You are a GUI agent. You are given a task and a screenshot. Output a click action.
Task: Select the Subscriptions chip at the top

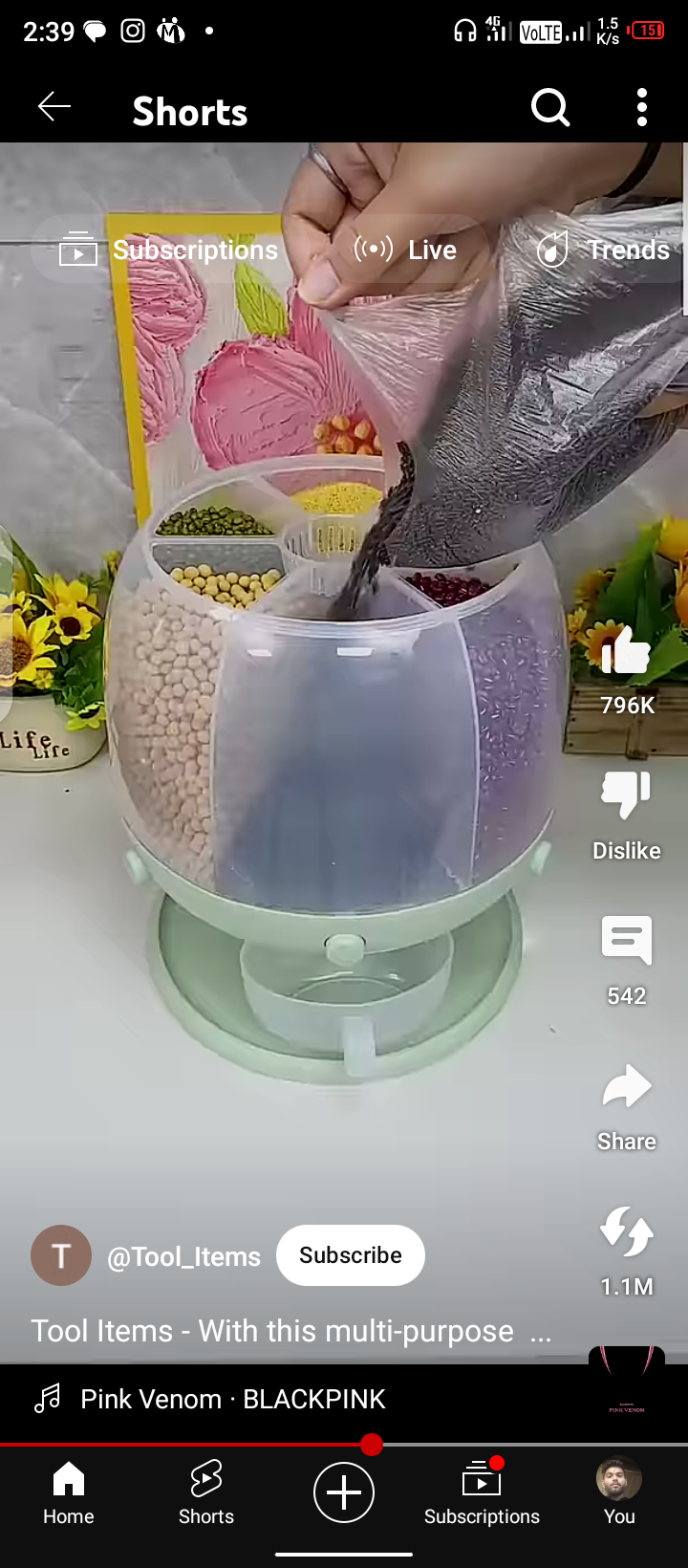[x=168, y=250]
